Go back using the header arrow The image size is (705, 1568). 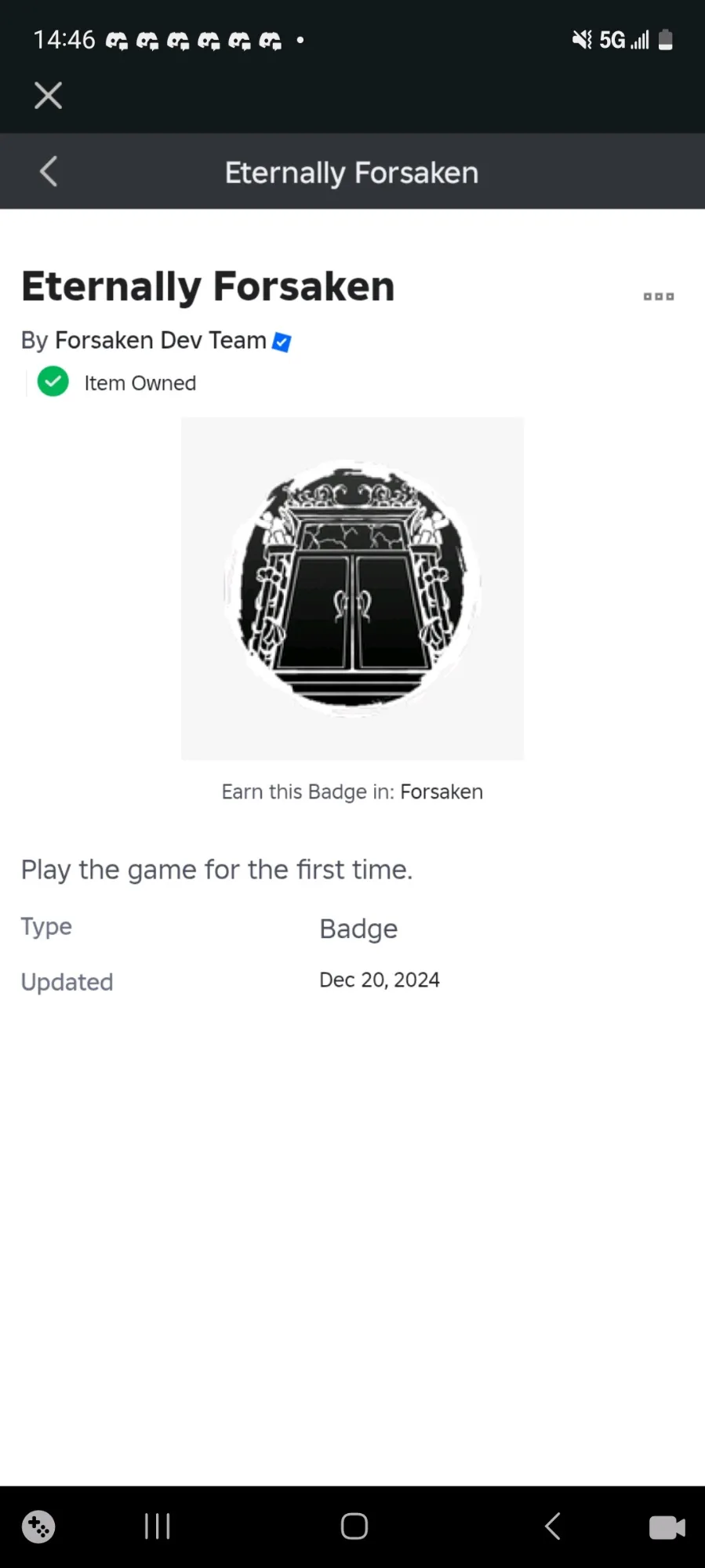[x=49, y=172]
